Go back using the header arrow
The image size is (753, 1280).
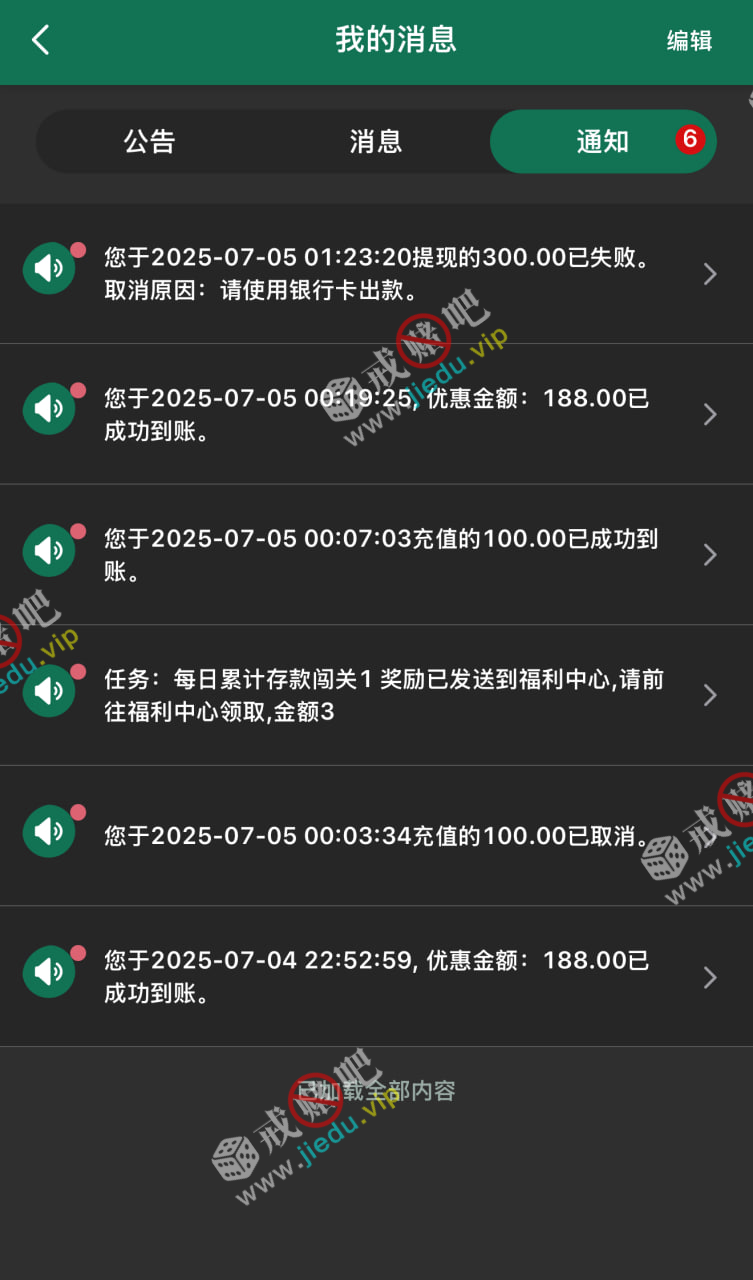40,41
